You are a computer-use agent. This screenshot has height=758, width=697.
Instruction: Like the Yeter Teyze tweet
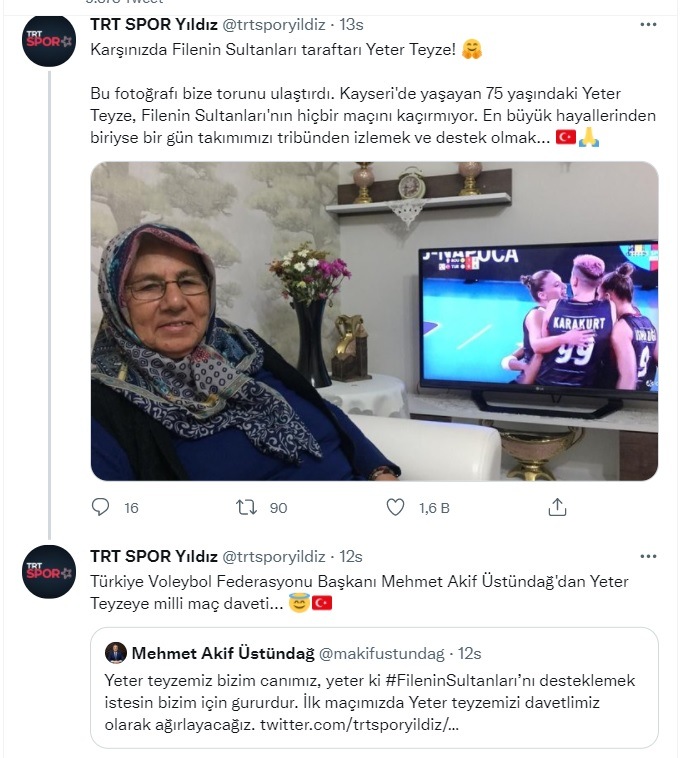(396, 508)
